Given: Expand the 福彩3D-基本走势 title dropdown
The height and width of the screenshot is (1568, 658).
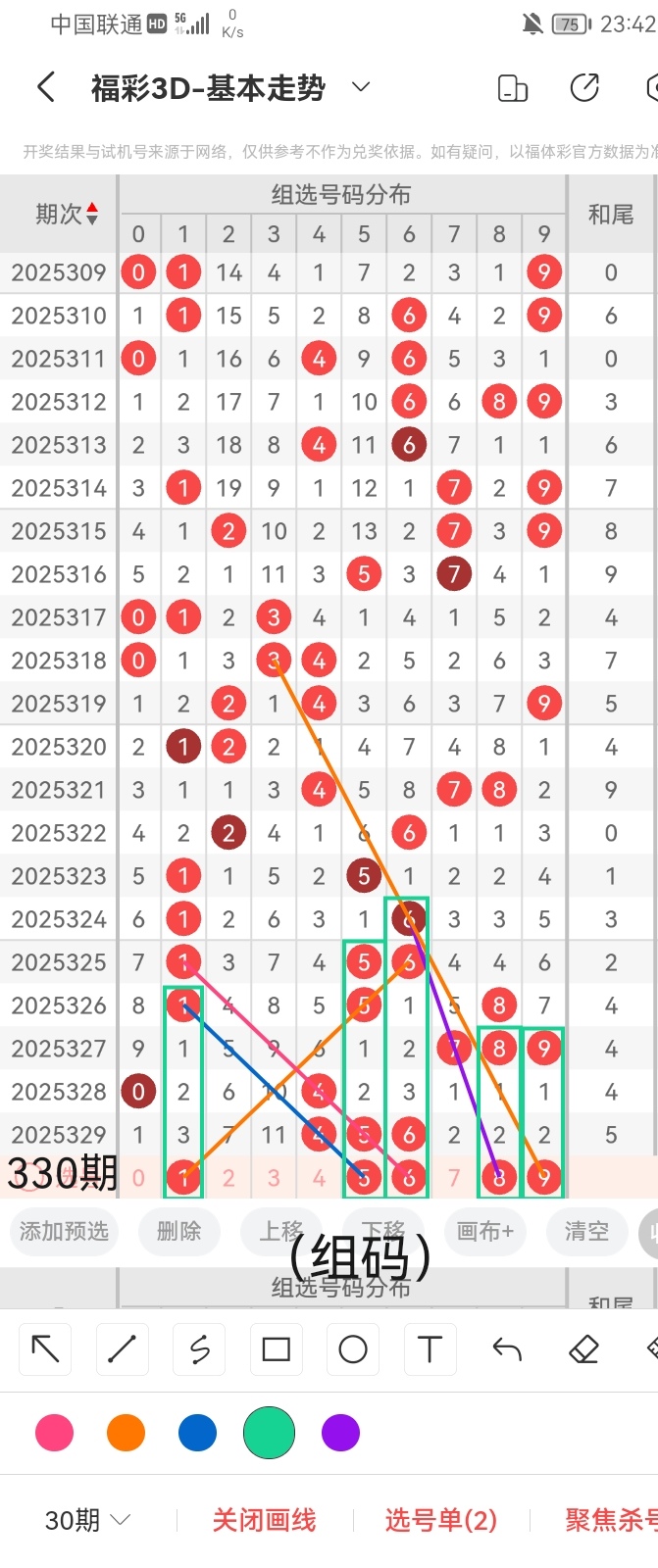Looking at the screenshot, I should click(361, 87).
